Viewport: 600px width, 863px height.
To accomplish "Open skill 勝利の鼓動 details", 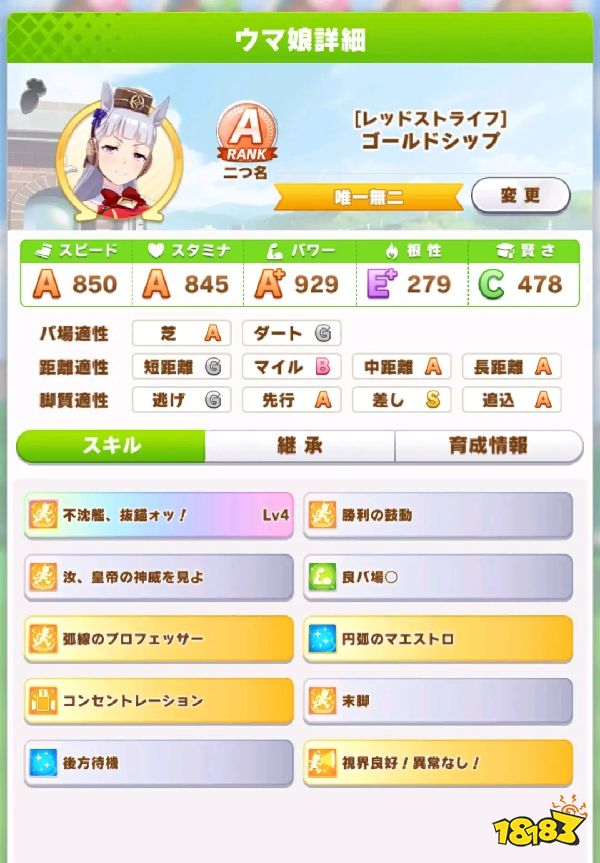I will 437,515.
